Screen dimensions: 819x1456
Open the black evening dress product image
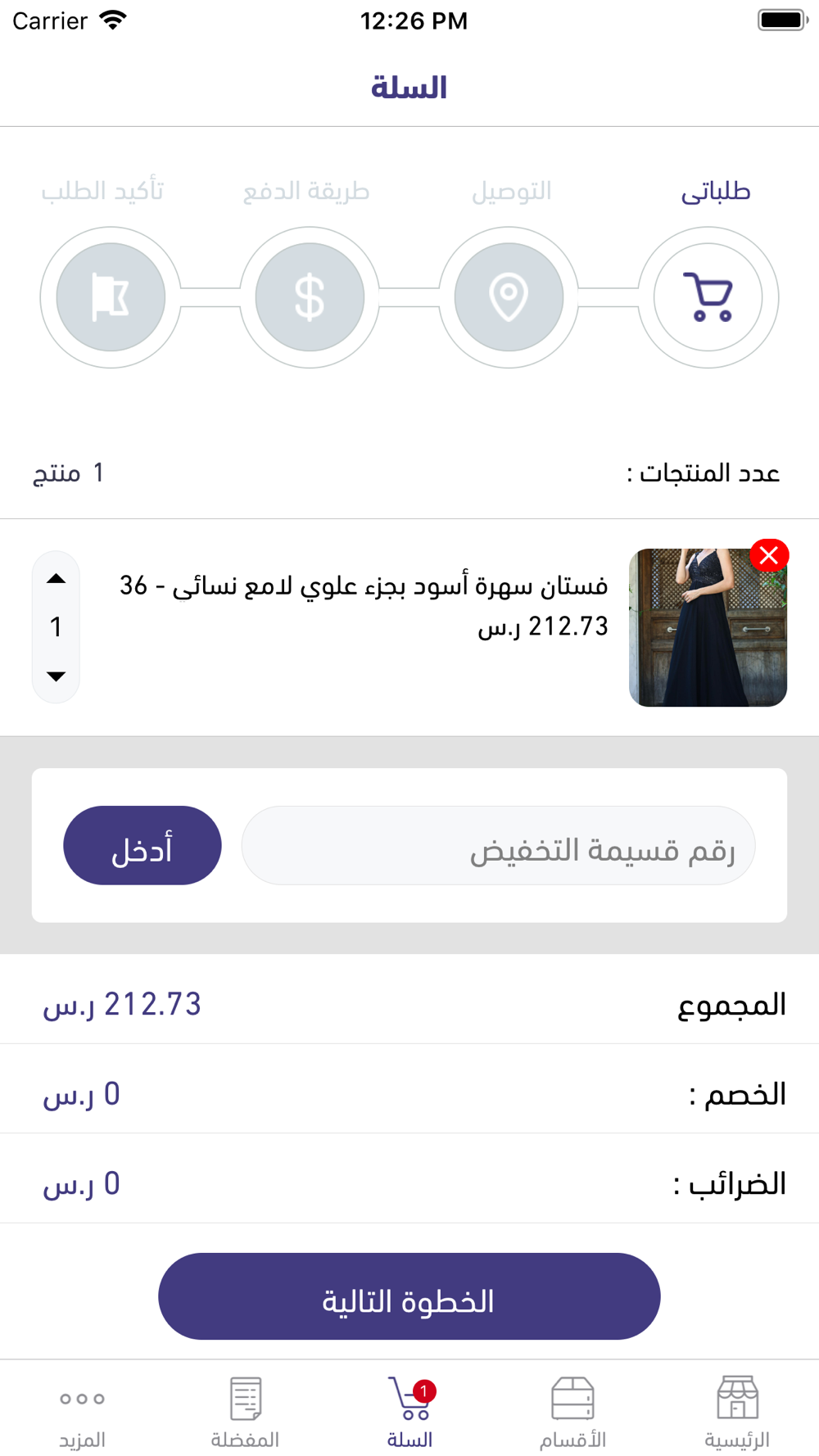(x=708, y=627)
